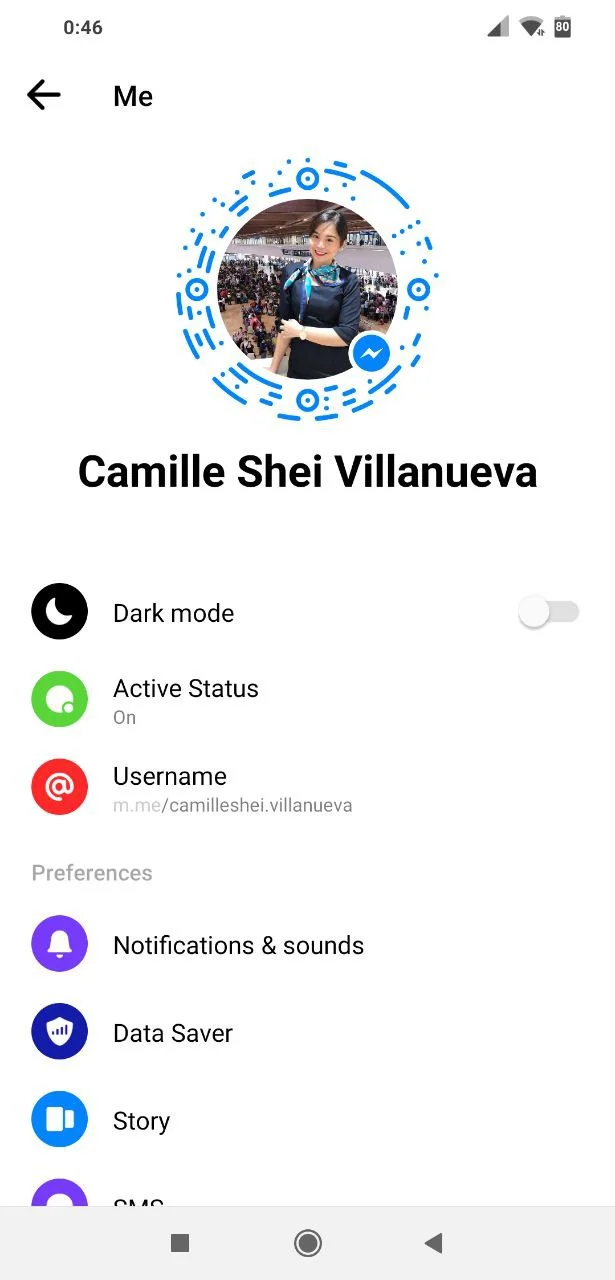Open the Username setting
This screenshot has height=1280, width=615.
click(x=307, y=787)
